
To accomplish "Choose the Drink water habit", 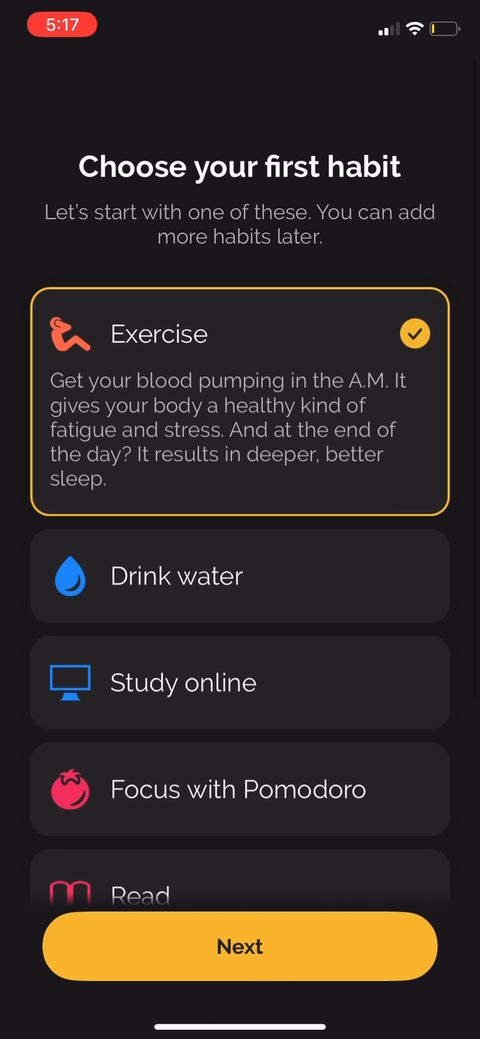I will coord(240,576).
